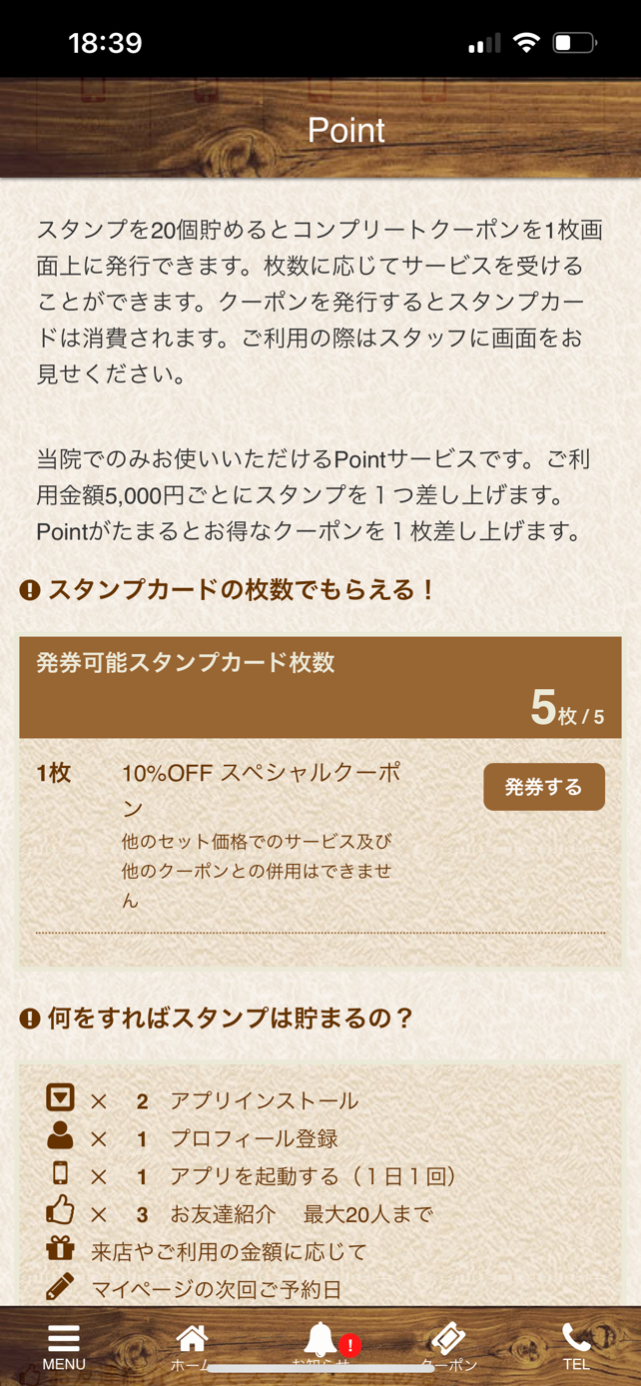The width and height of the screenshot is (641, 1386).
Task: Switch to the クーポン tab
Action: [x=448, y=1345]
